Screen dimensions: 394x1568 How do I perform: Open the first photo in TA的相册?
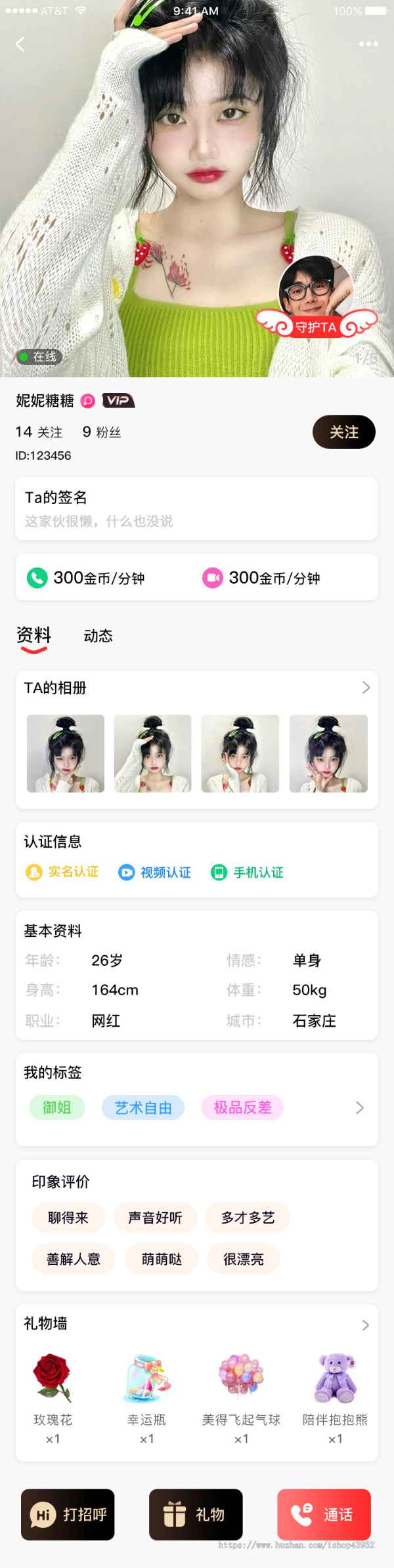[x=65, y=753]
